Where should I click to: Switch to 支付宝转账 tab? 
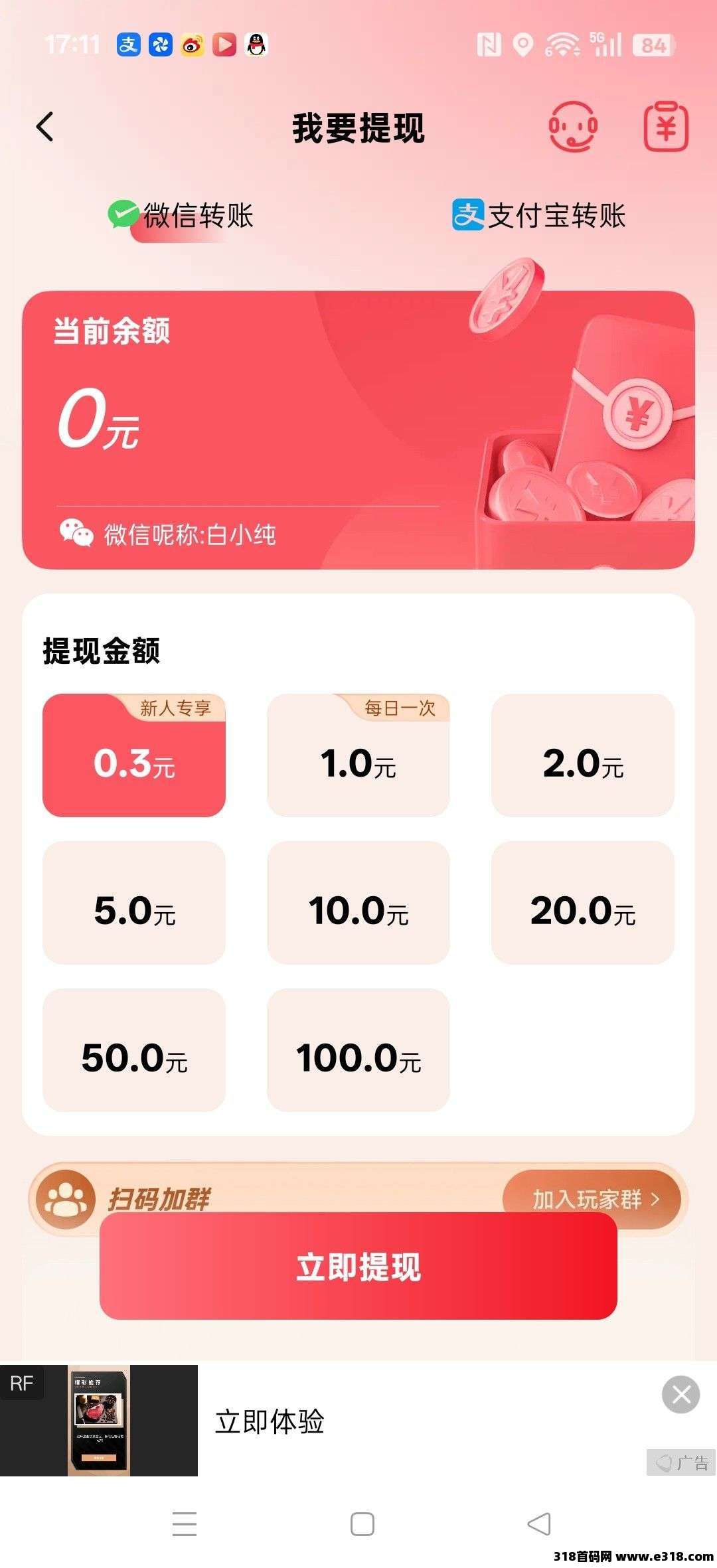(x=539, y=216)
